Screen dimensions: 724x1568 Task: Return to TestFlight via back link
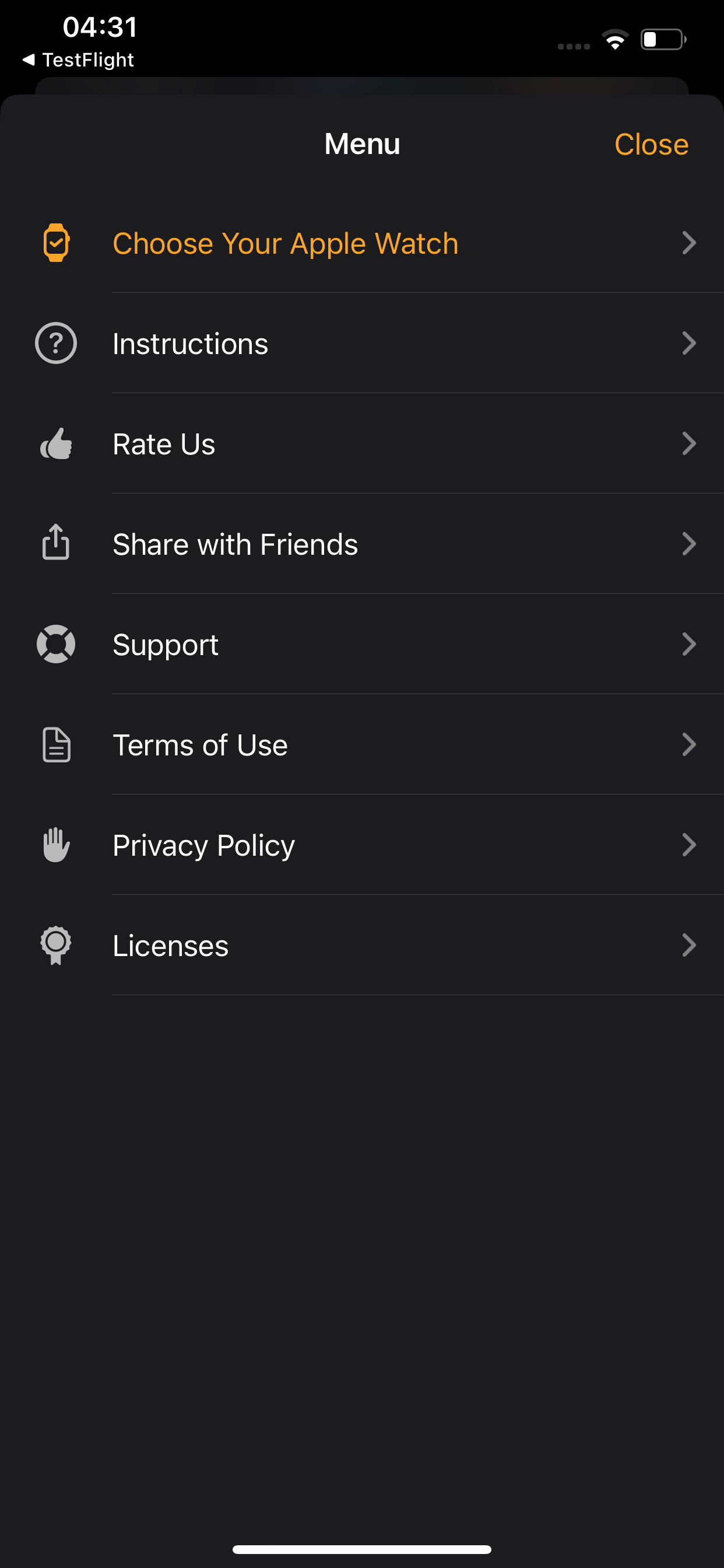click(x=78, y=60)
